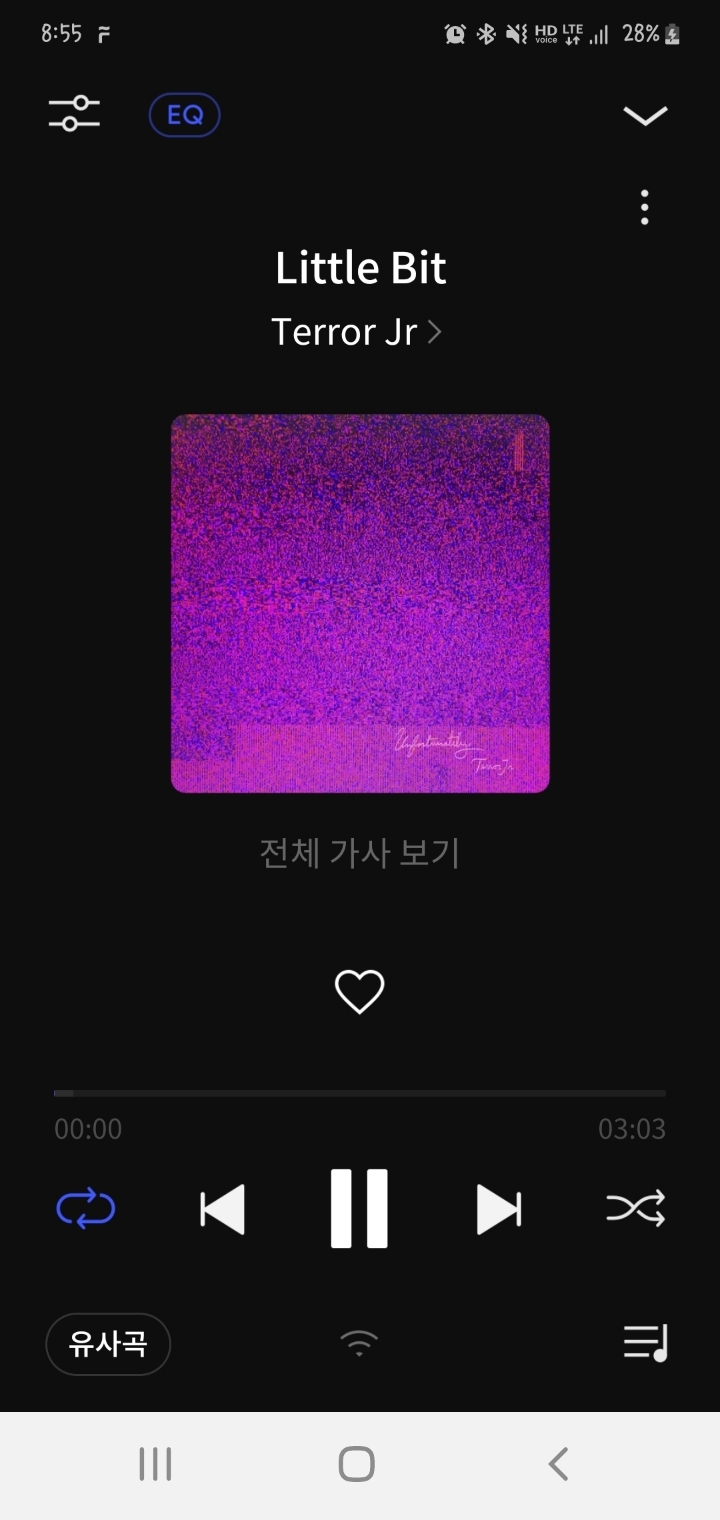Open the current playlist queue
Screen dimensions: 720x1520
coord(645,1342)
